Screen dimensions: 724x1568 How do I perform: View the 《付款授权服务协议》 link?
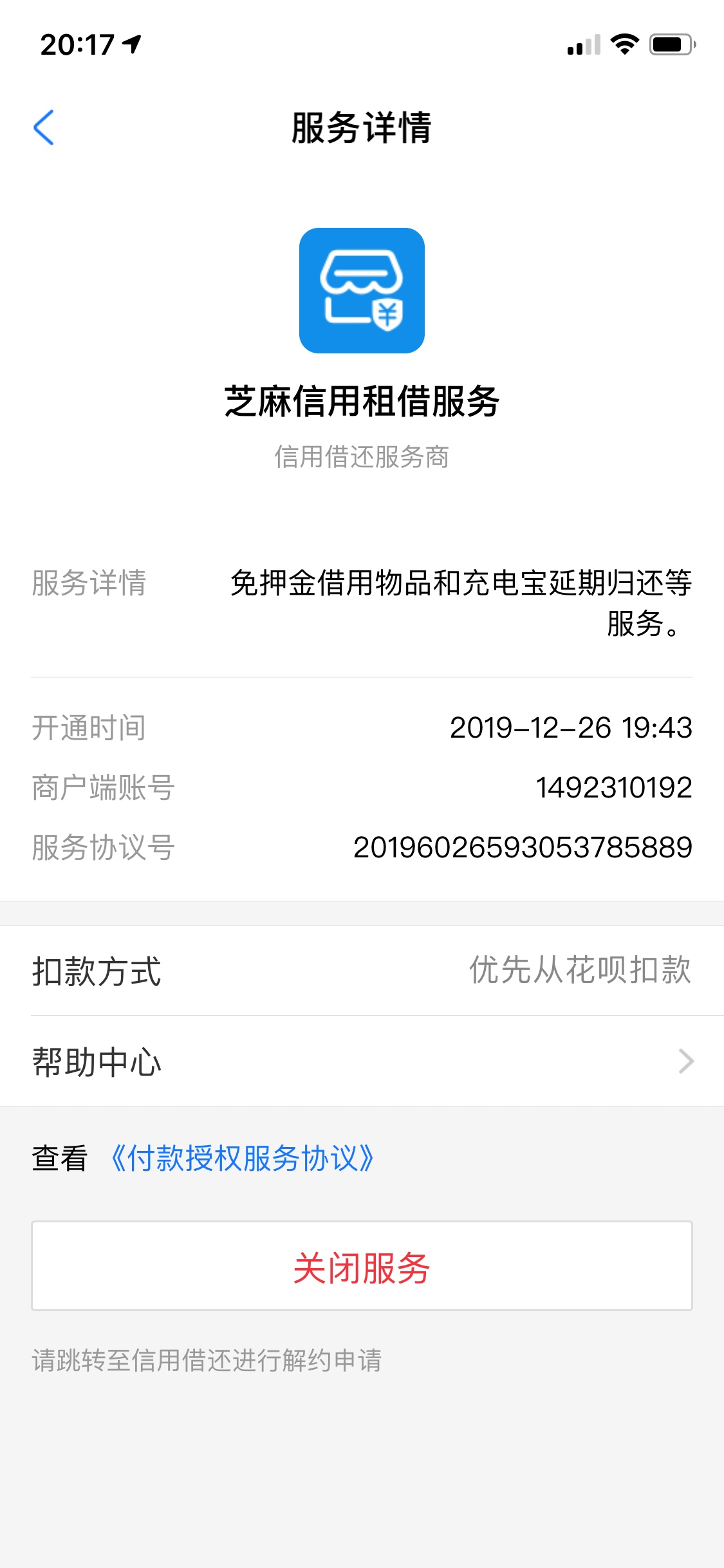[x=242, y=1159]
